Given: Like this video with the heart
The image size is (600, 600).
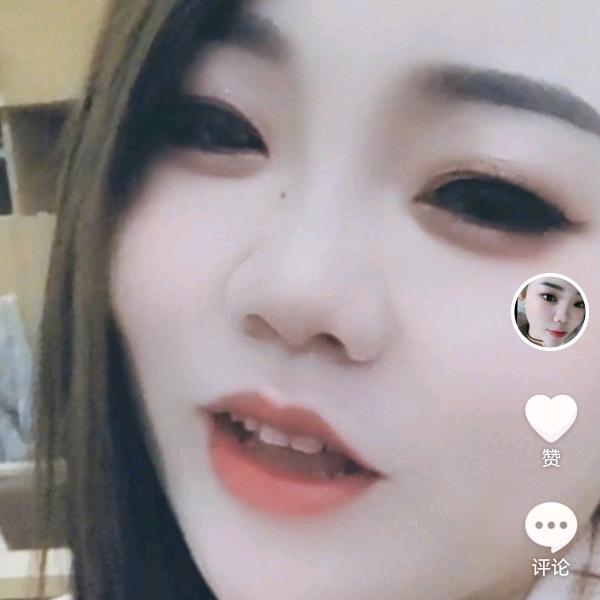Looking at the screenshot, I should [x=551, y=418].
